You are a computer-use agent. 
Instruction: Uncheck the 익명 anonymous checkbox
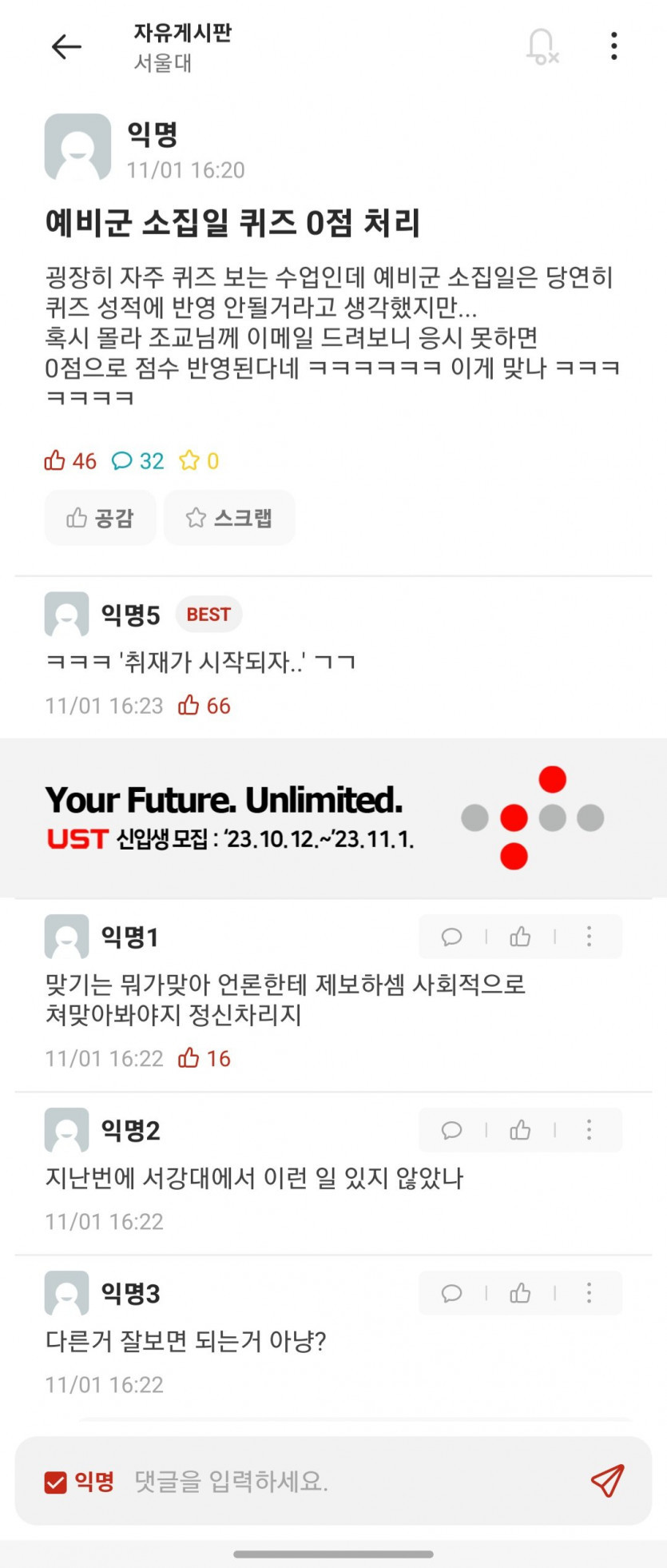[x=56, y=1482]
